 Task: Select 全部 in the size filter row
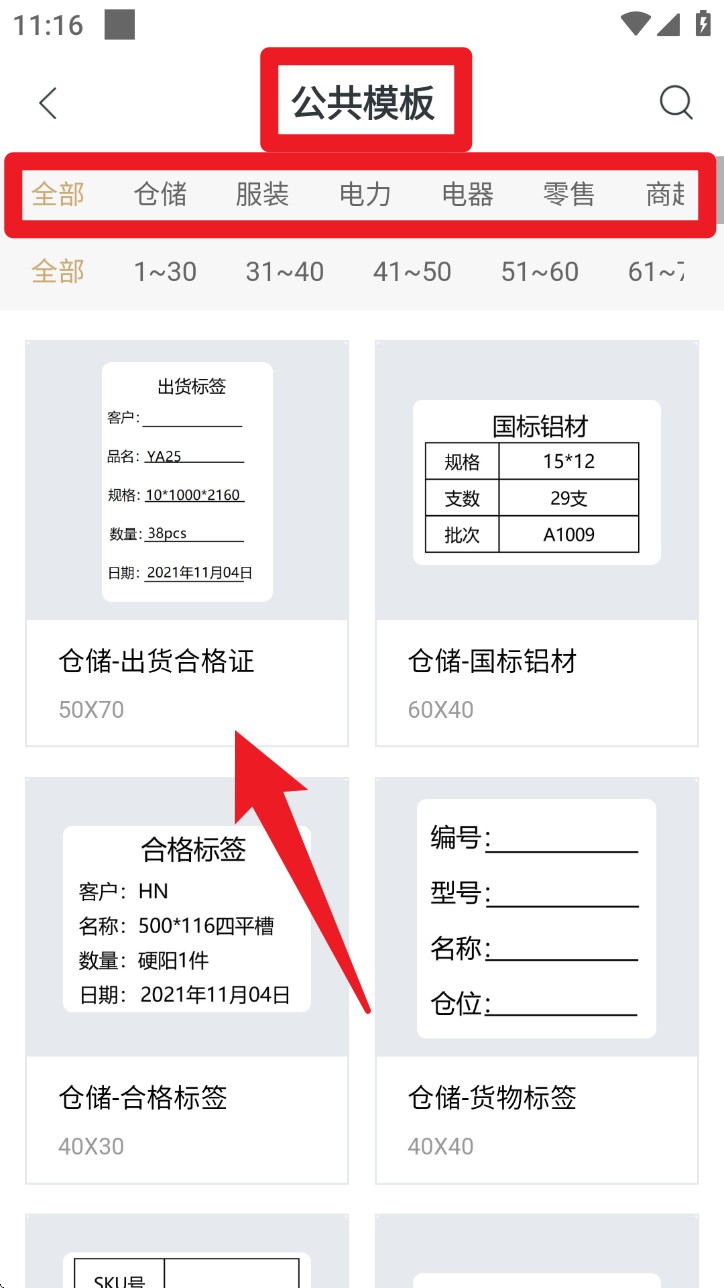pyautogui.click(x=58, y=271)
